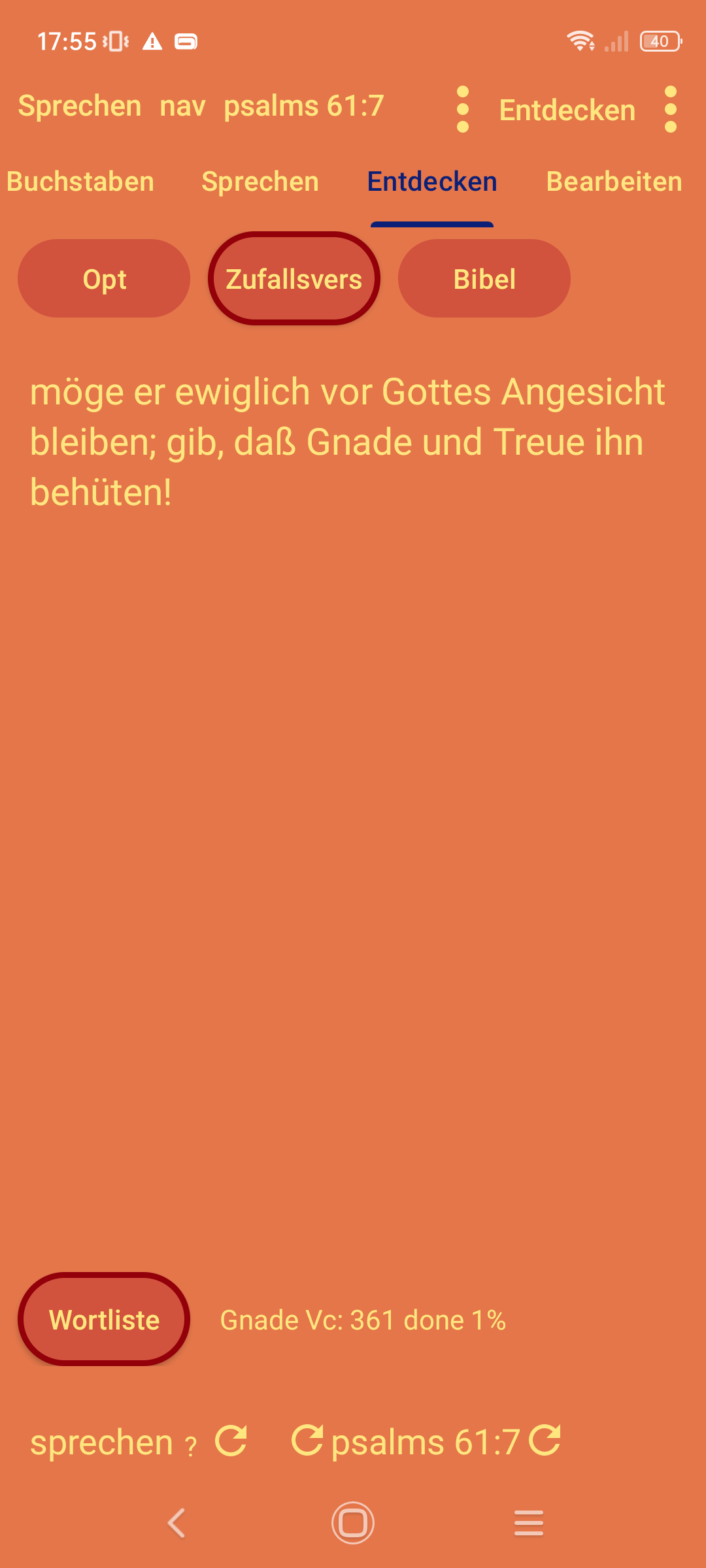This screenshot has height=1568, width=706.
Task: Open the Wortliste button
Action: pos(104,1320)
